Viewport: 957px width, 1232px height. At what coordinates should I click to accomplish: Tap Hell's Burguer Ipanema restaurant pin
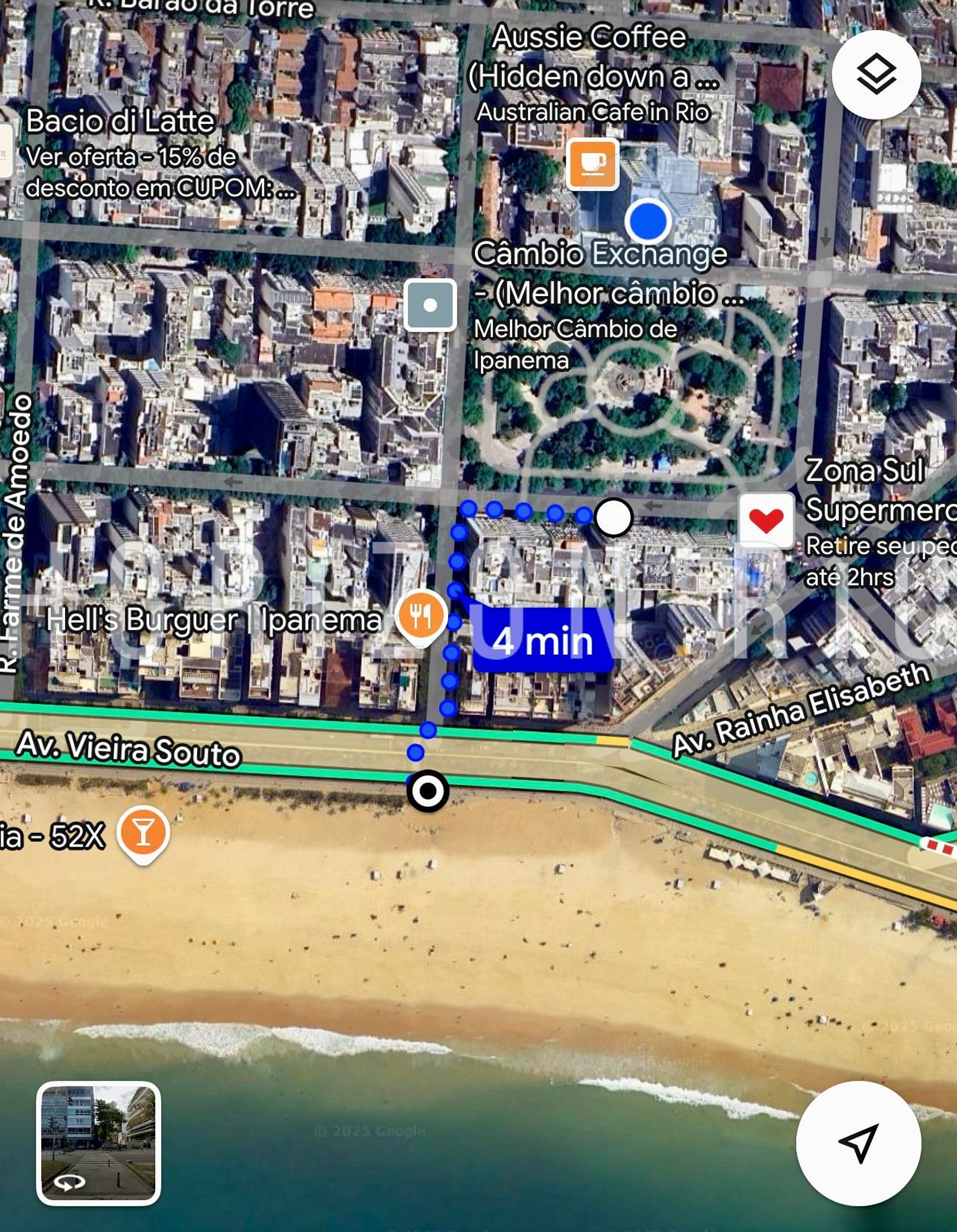coord(421,617)
